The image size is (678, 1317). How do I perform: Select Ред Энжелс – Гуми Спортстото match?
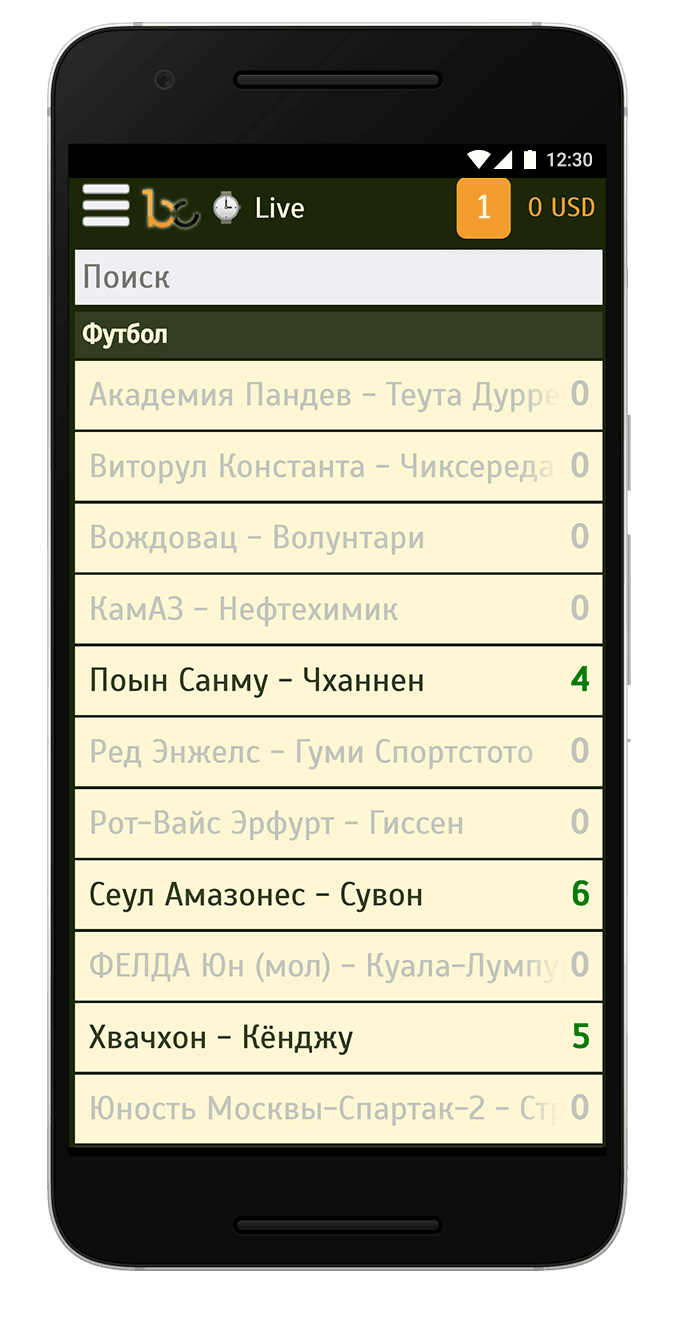(x=338, y=752)
